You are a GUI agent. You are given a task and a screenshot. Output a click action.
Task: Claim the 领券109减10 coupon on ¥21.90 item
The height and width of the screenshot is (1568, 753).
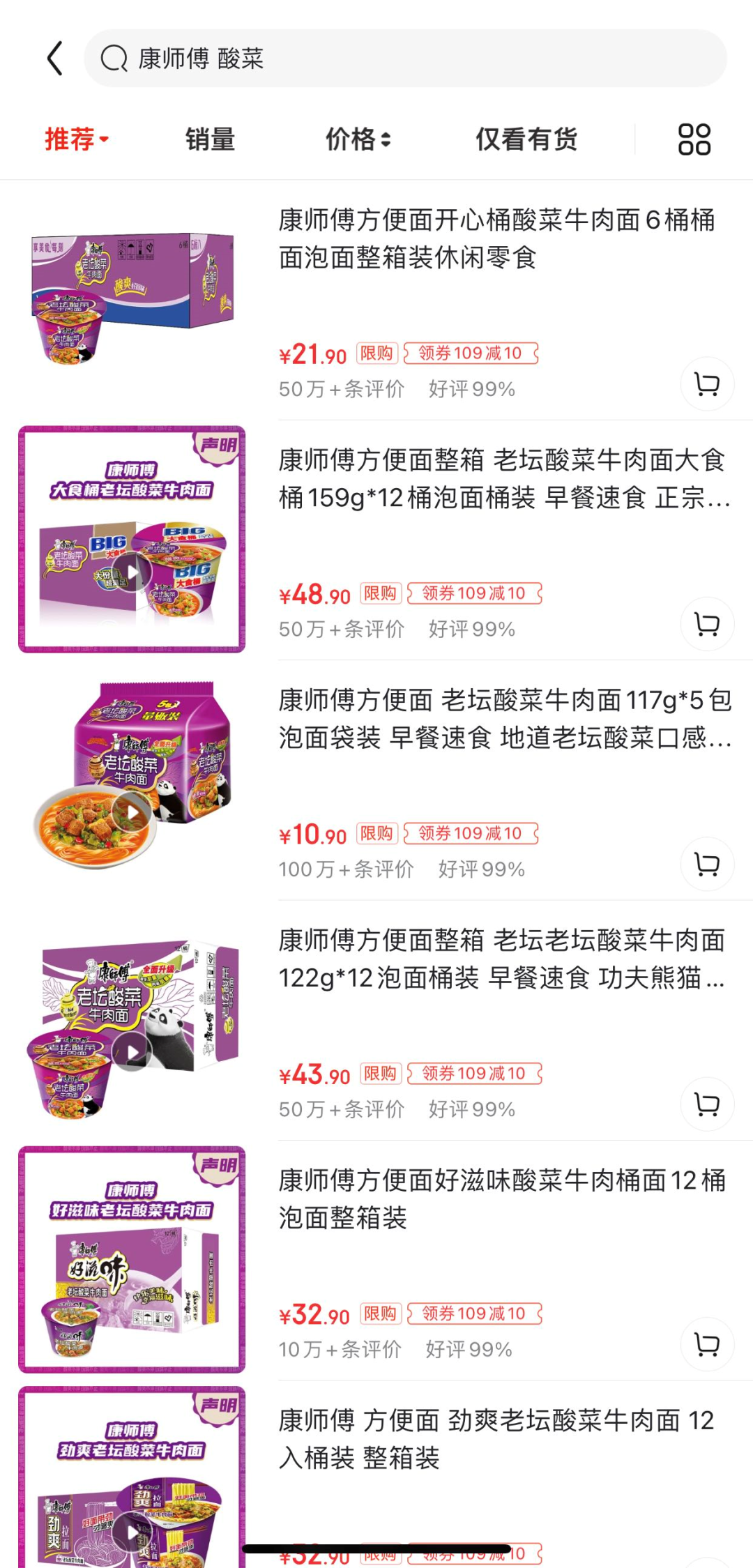click(471, 353)
